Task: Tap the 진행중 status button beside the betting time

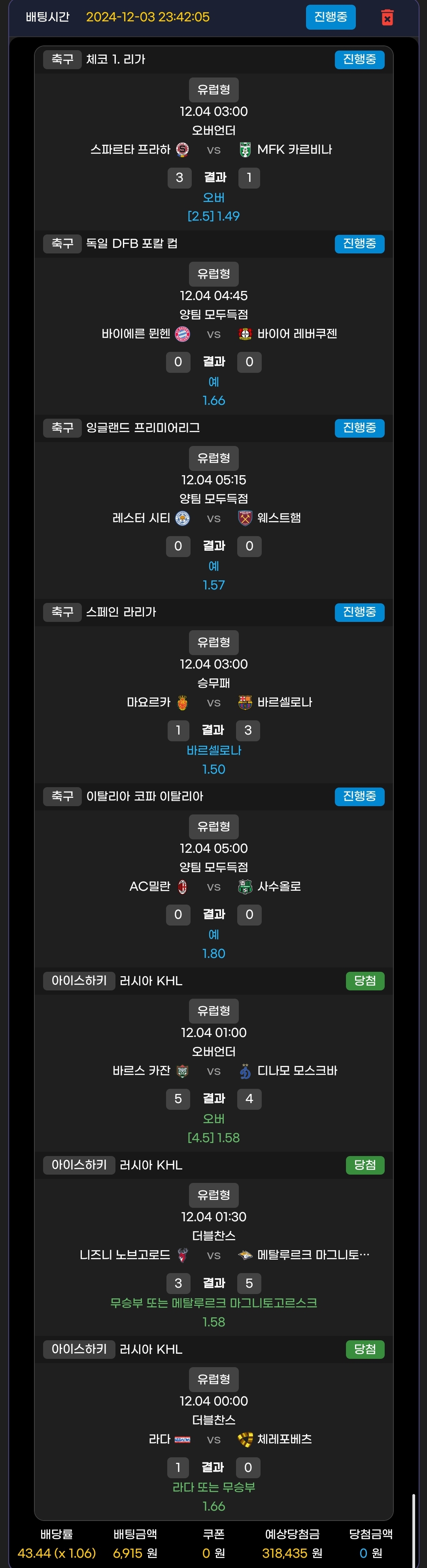Action: 330,17
